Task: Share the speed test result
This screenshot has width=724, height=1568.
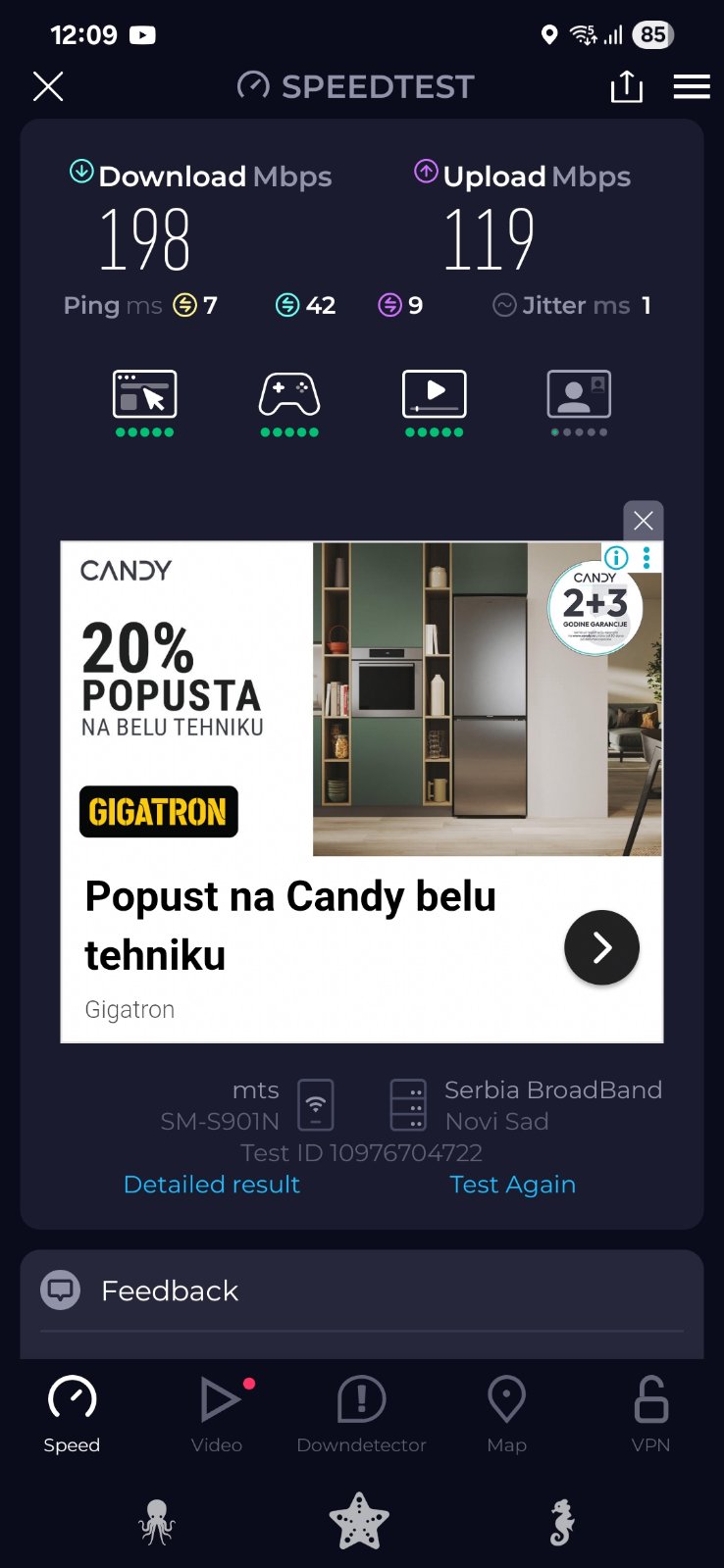Action: 626,87
